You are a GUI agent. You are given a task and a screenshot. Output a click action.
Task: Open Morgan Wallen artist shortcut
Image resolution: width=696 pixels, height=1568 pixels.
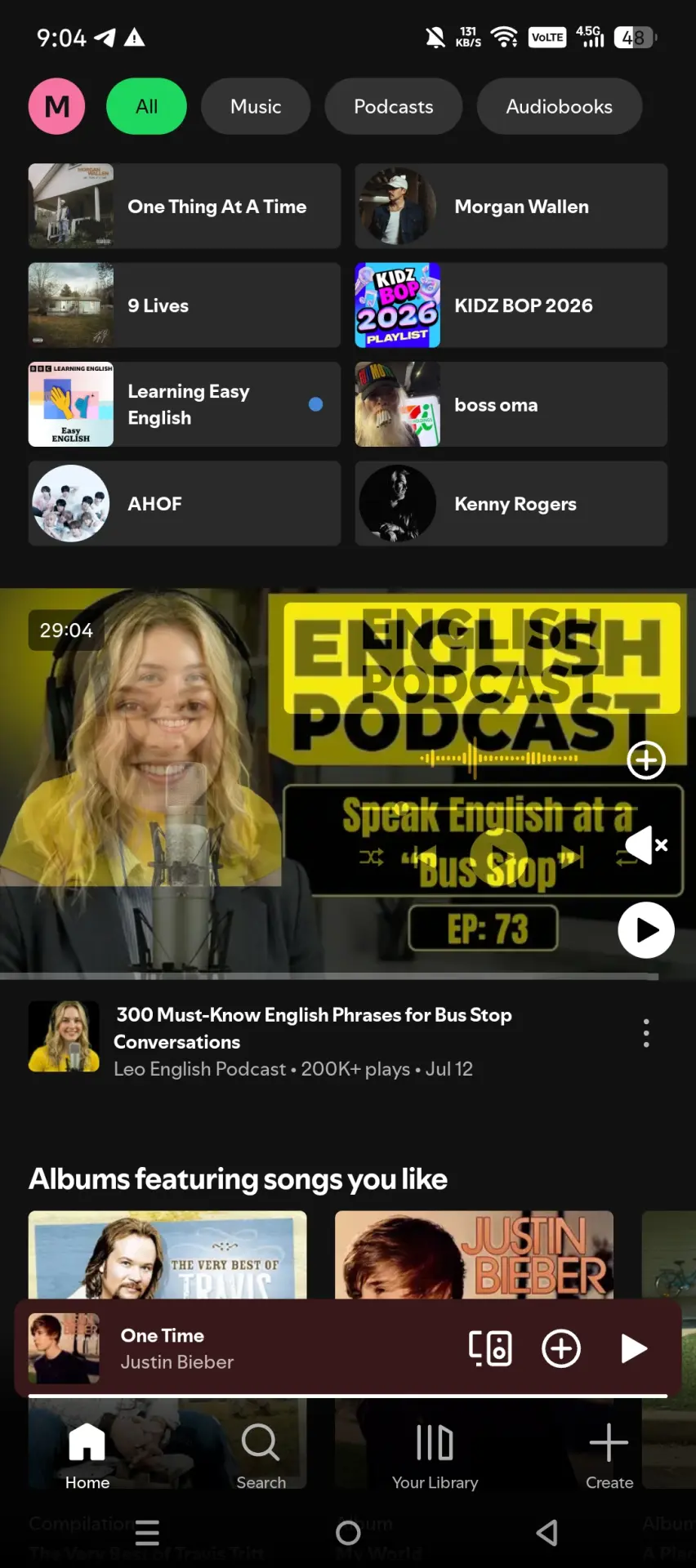coord(511,206)
